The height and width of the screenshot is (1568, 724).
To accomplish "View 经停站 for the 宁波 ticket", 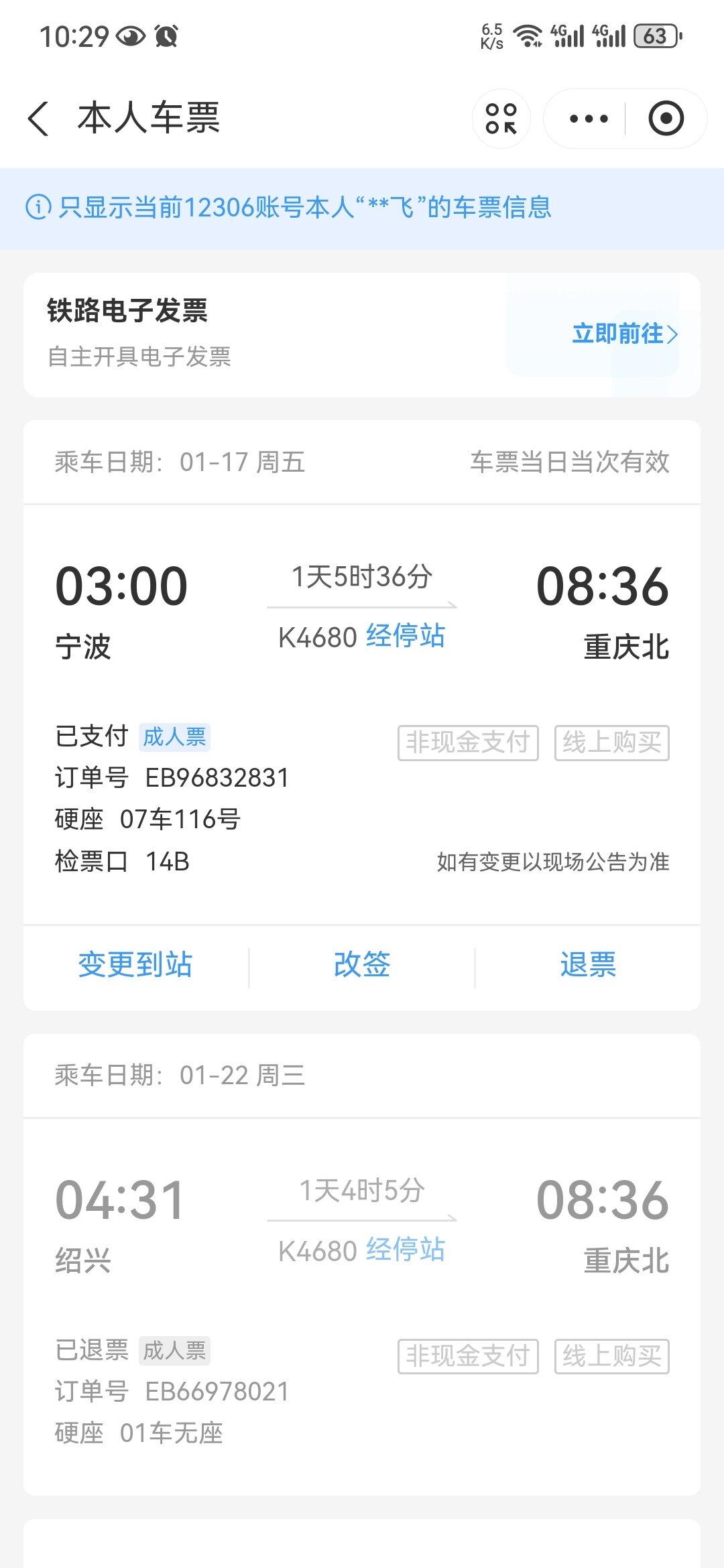I will click(406, 636).
